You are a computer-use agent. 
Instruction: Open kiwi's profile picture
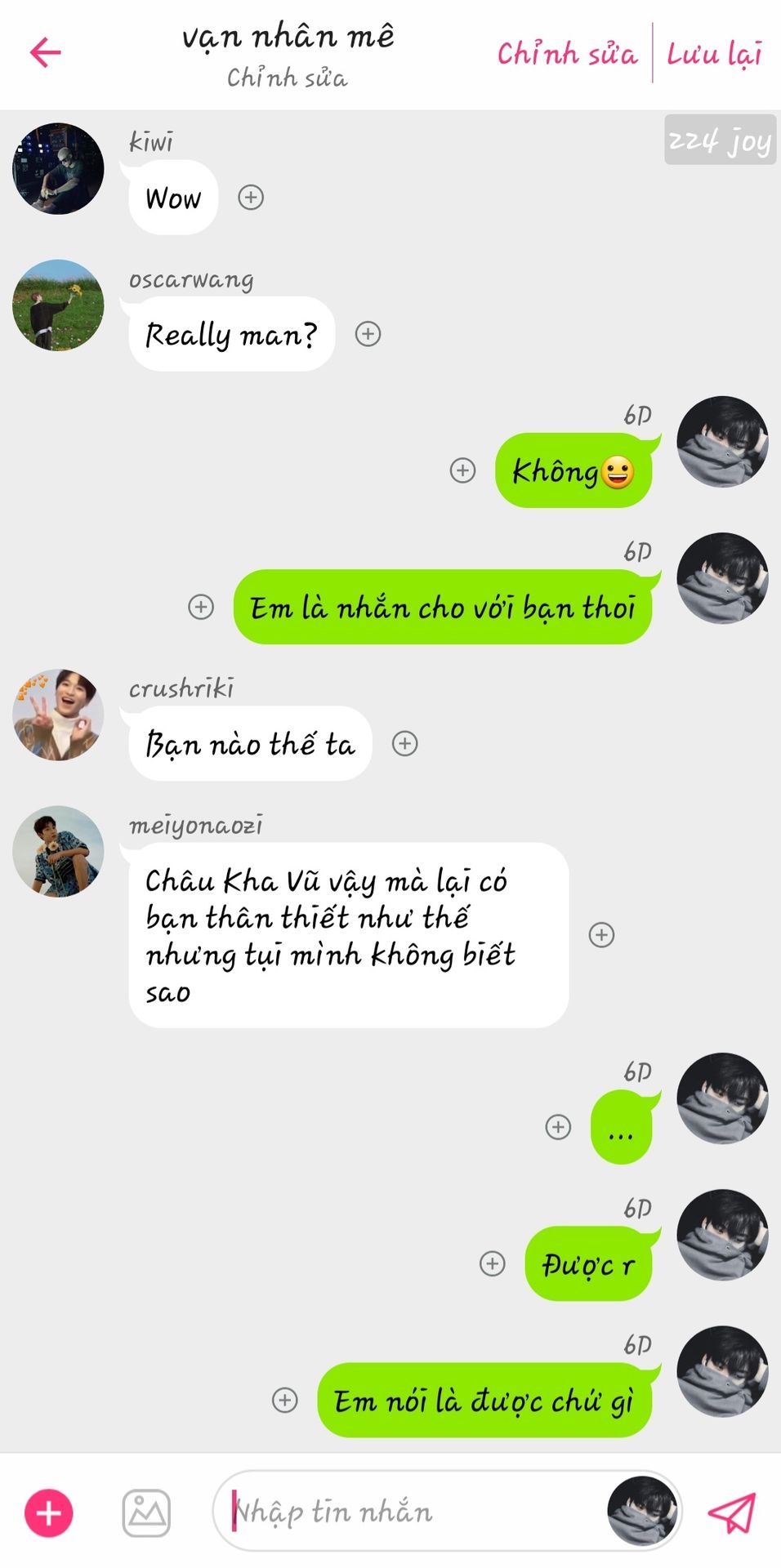coord(59,169)
